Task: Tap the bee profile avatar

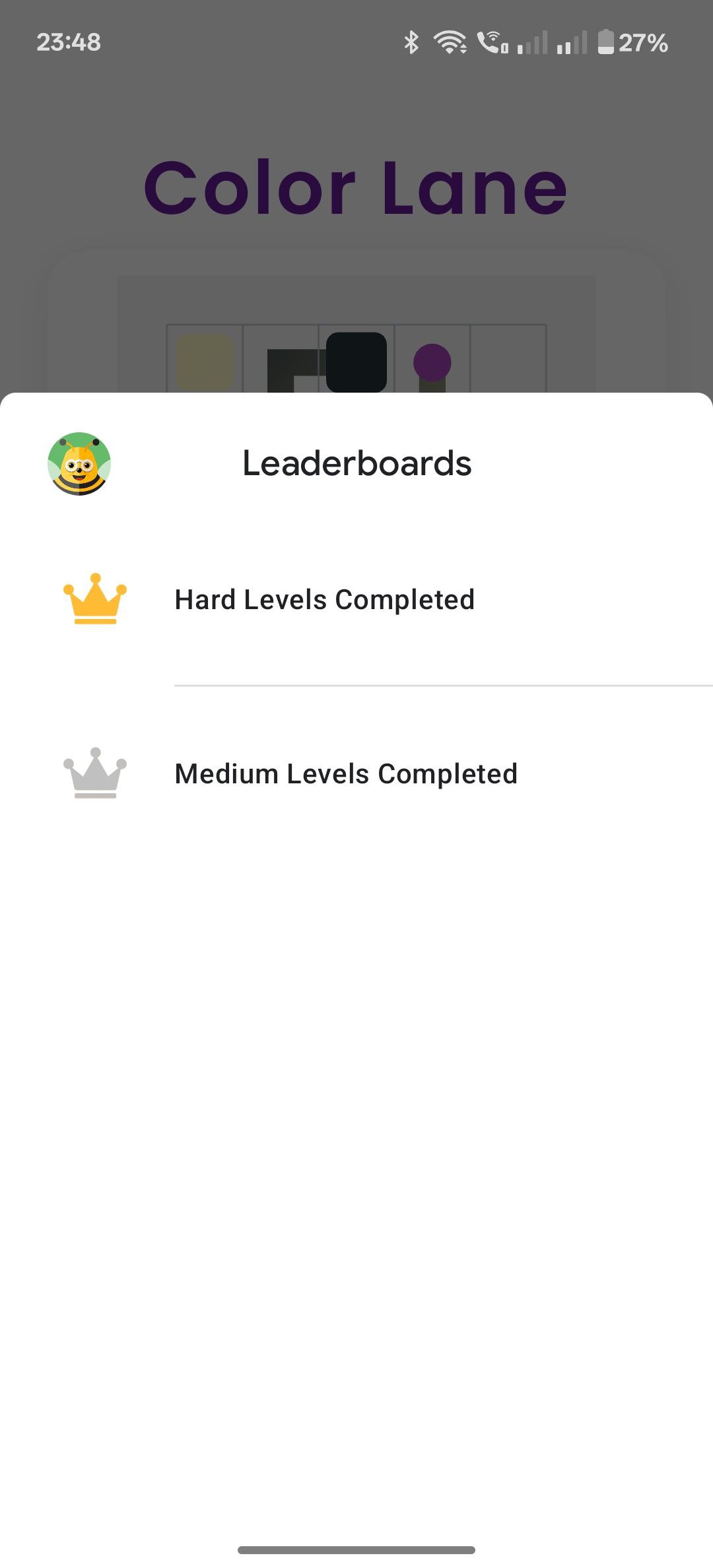Action: 79,464
